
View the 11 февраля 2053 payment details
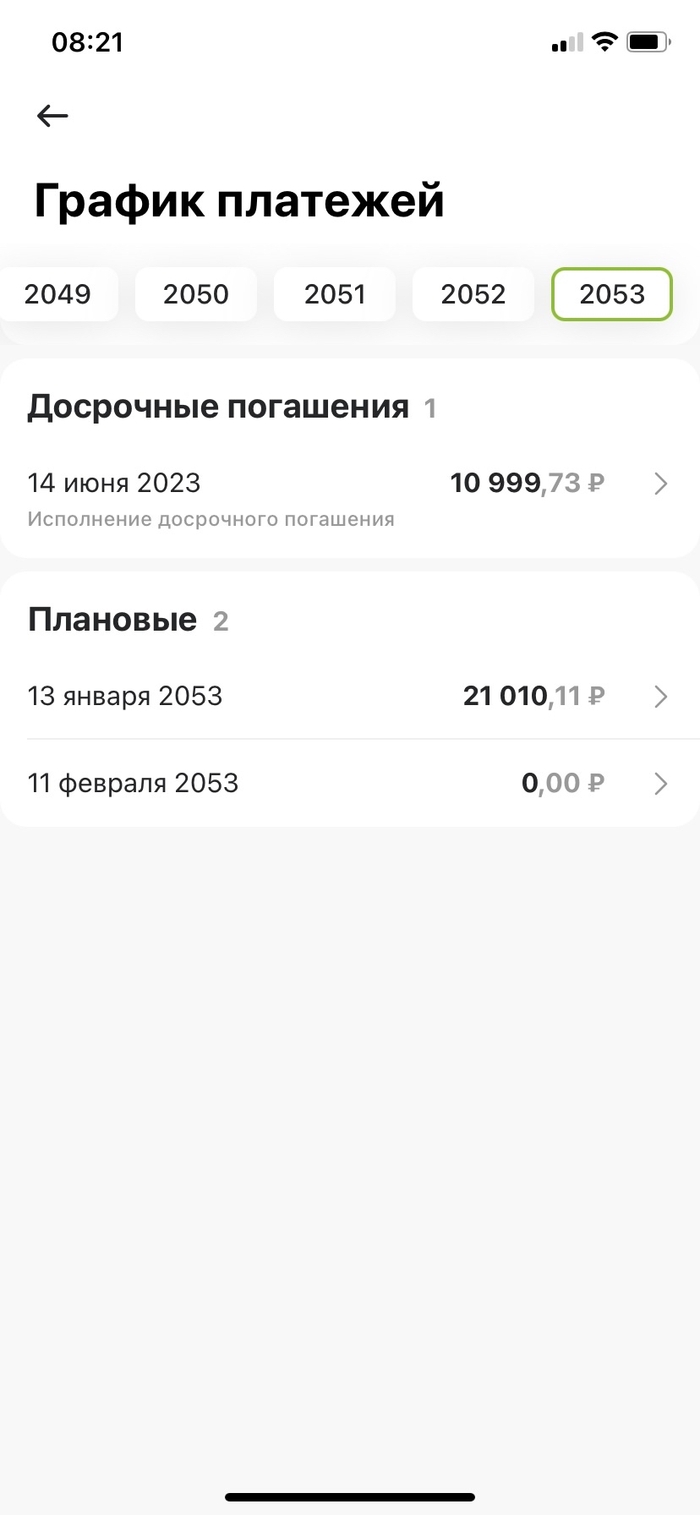coord(348,783)
